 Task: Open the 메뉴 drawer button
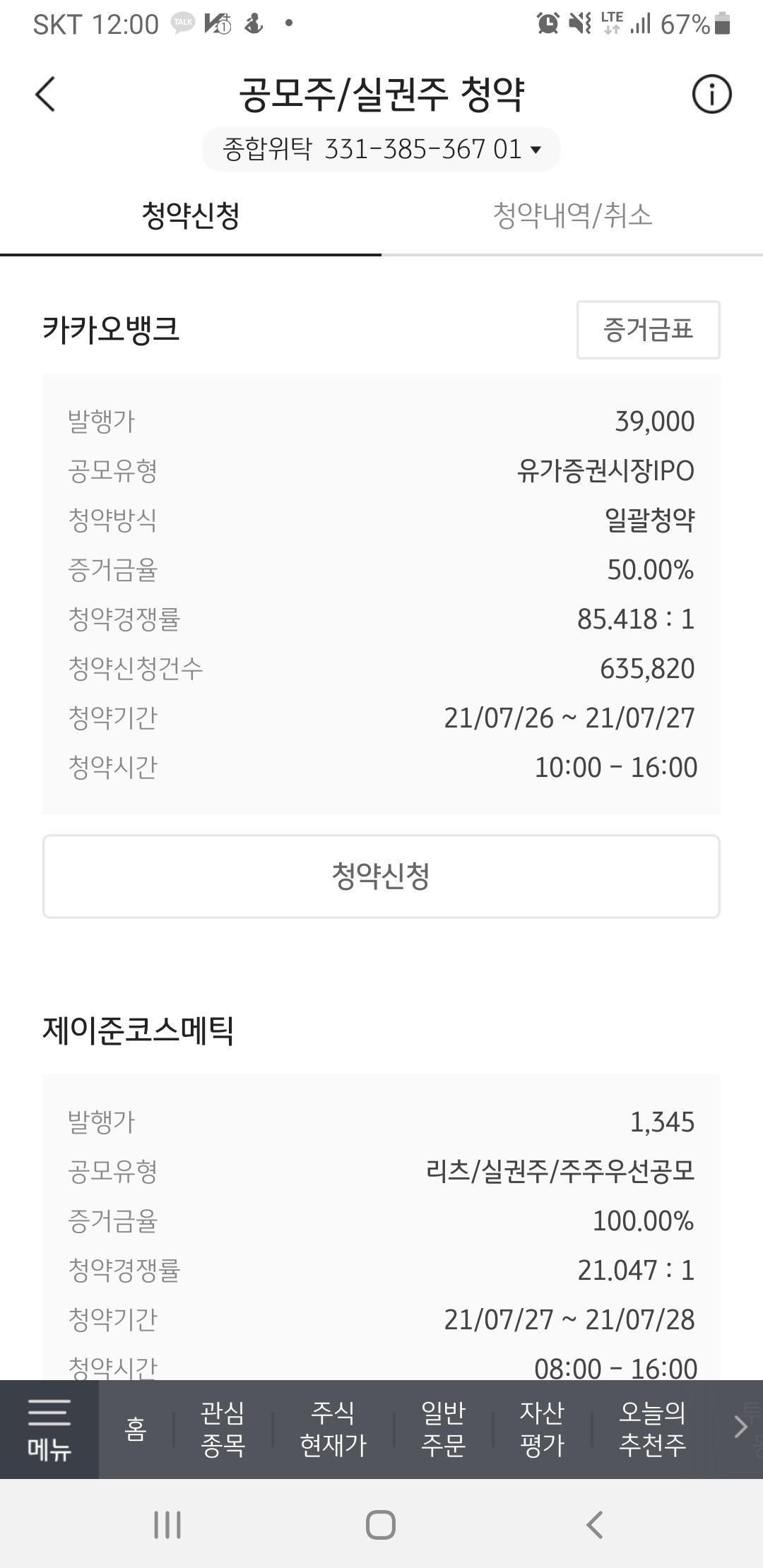(49, 1430)
